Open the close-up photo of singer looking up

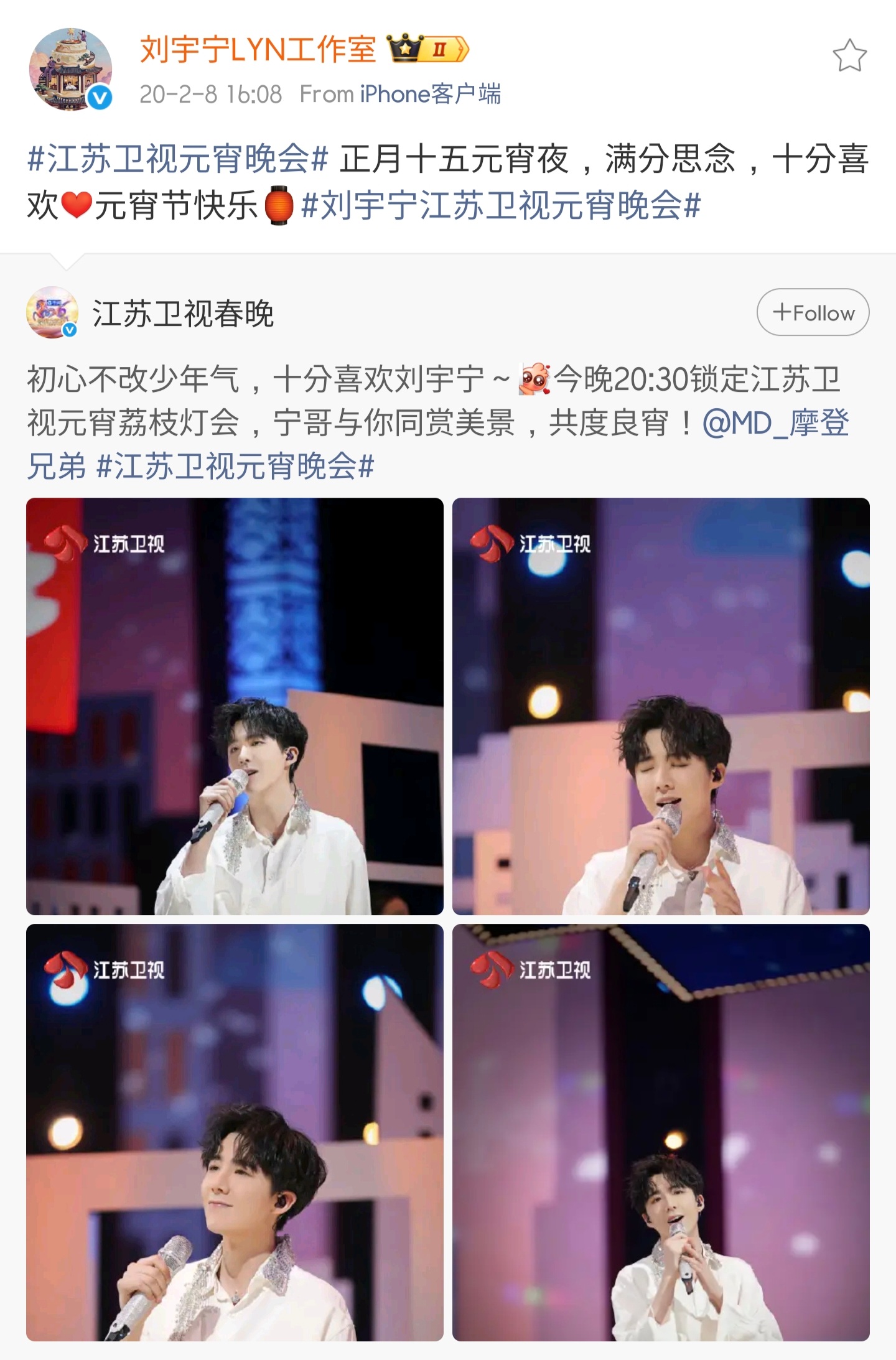[x=235, y=1132]
